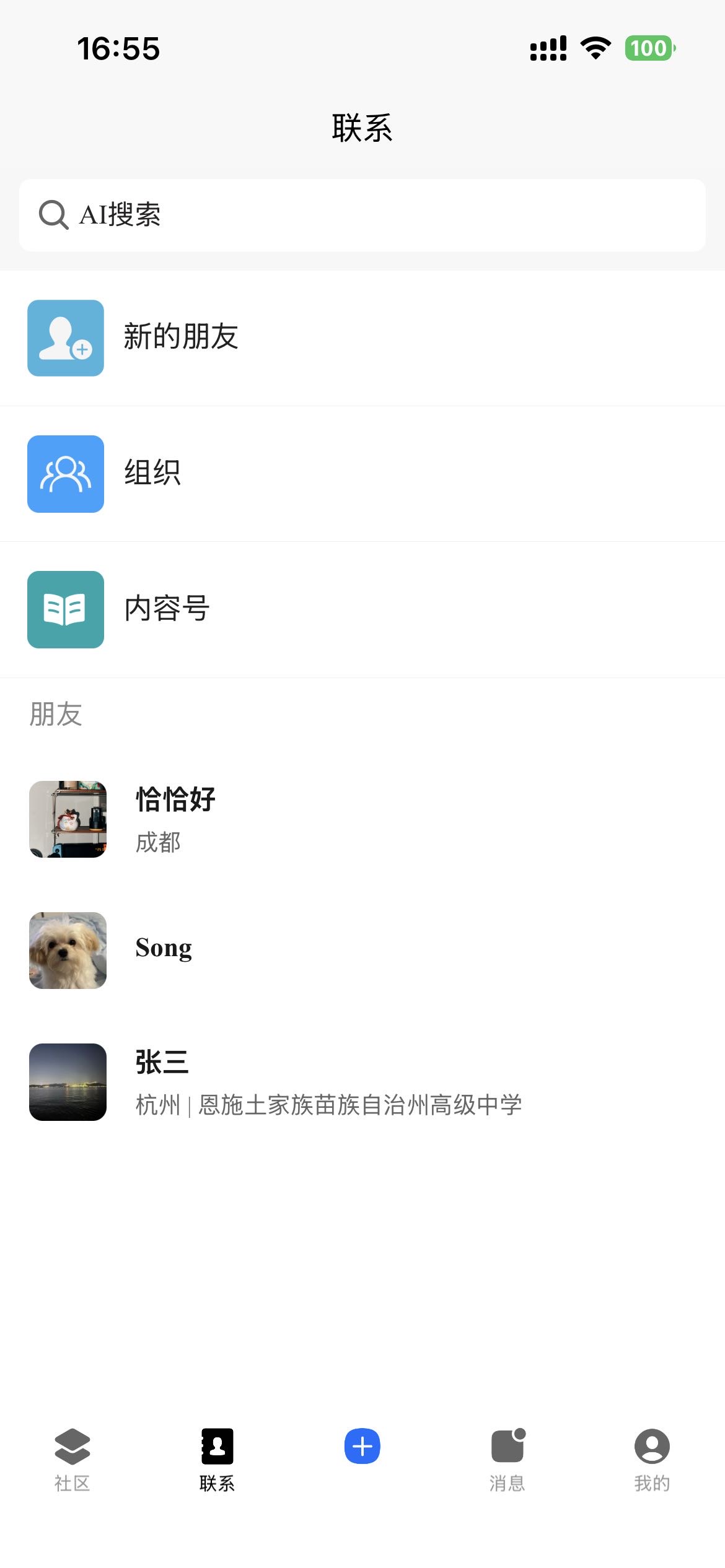Open the 新的朋友 (New Friends) icon
This screenshot has height=1568, width=725.
point(66,338)
